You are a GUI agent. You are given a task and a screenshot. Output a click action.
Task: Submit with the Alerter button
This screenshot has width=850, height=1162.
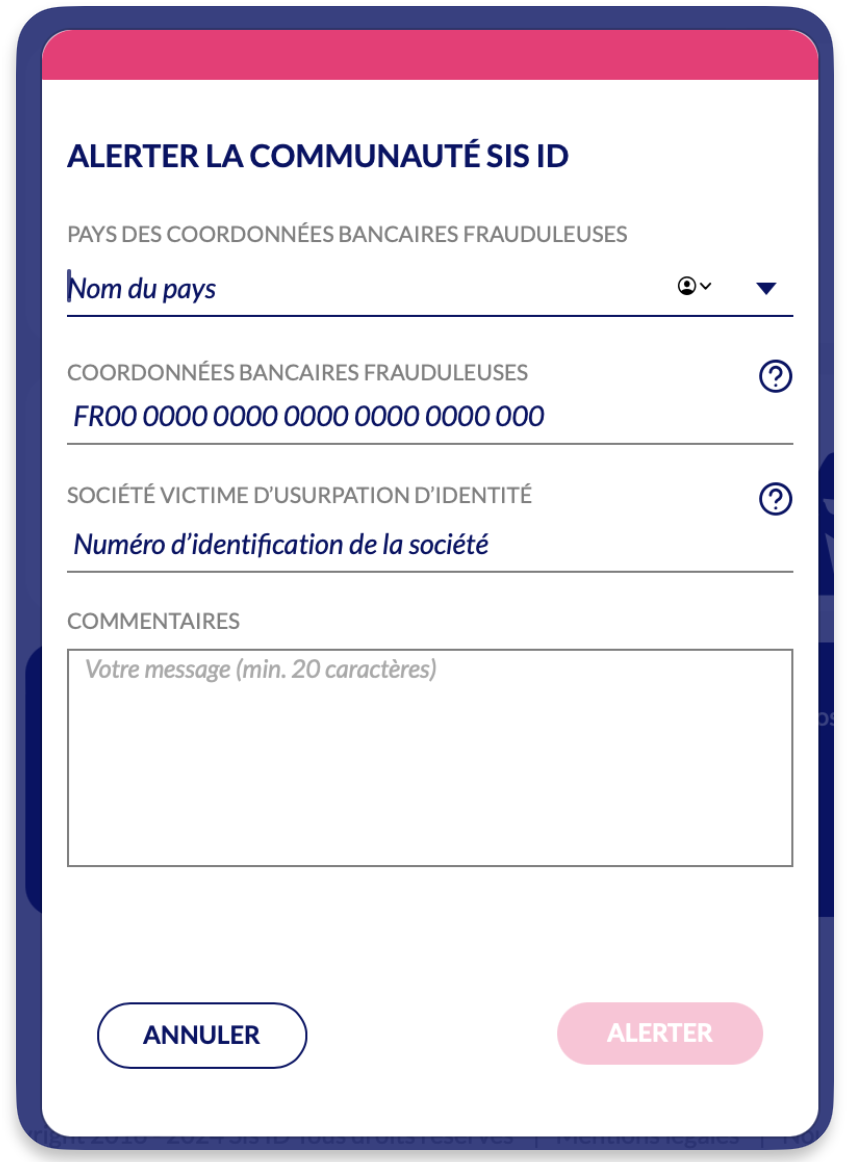click(660, 1033)
